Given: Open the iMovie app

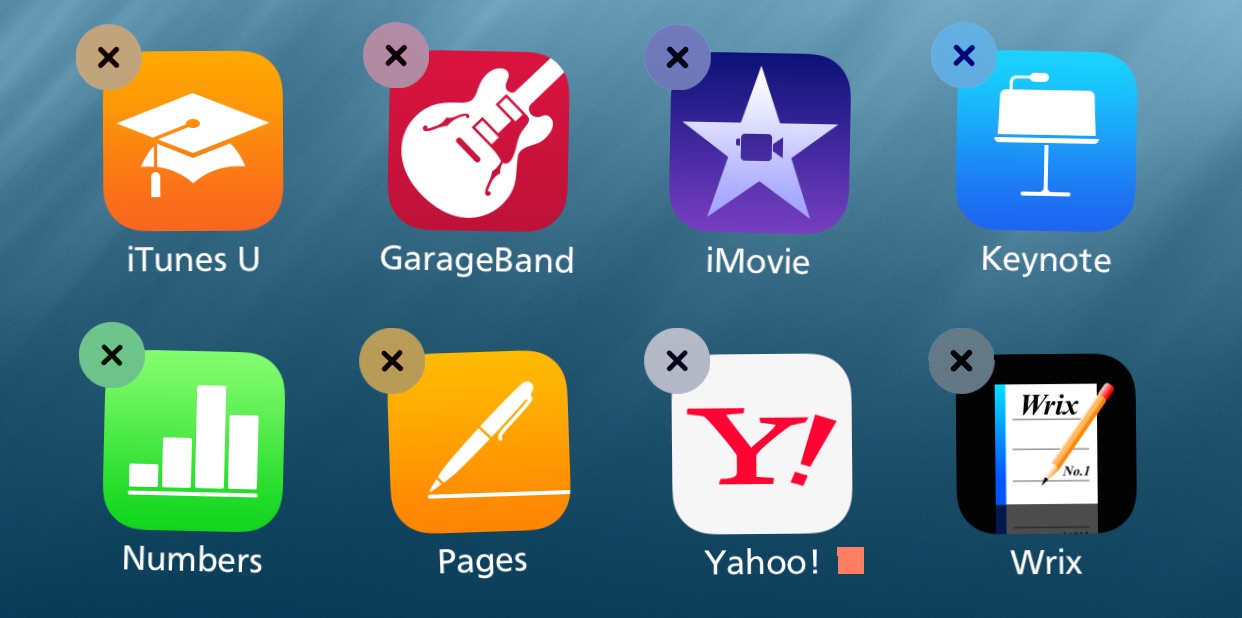Looking at the screenshot, I should [x=760, y=143].
